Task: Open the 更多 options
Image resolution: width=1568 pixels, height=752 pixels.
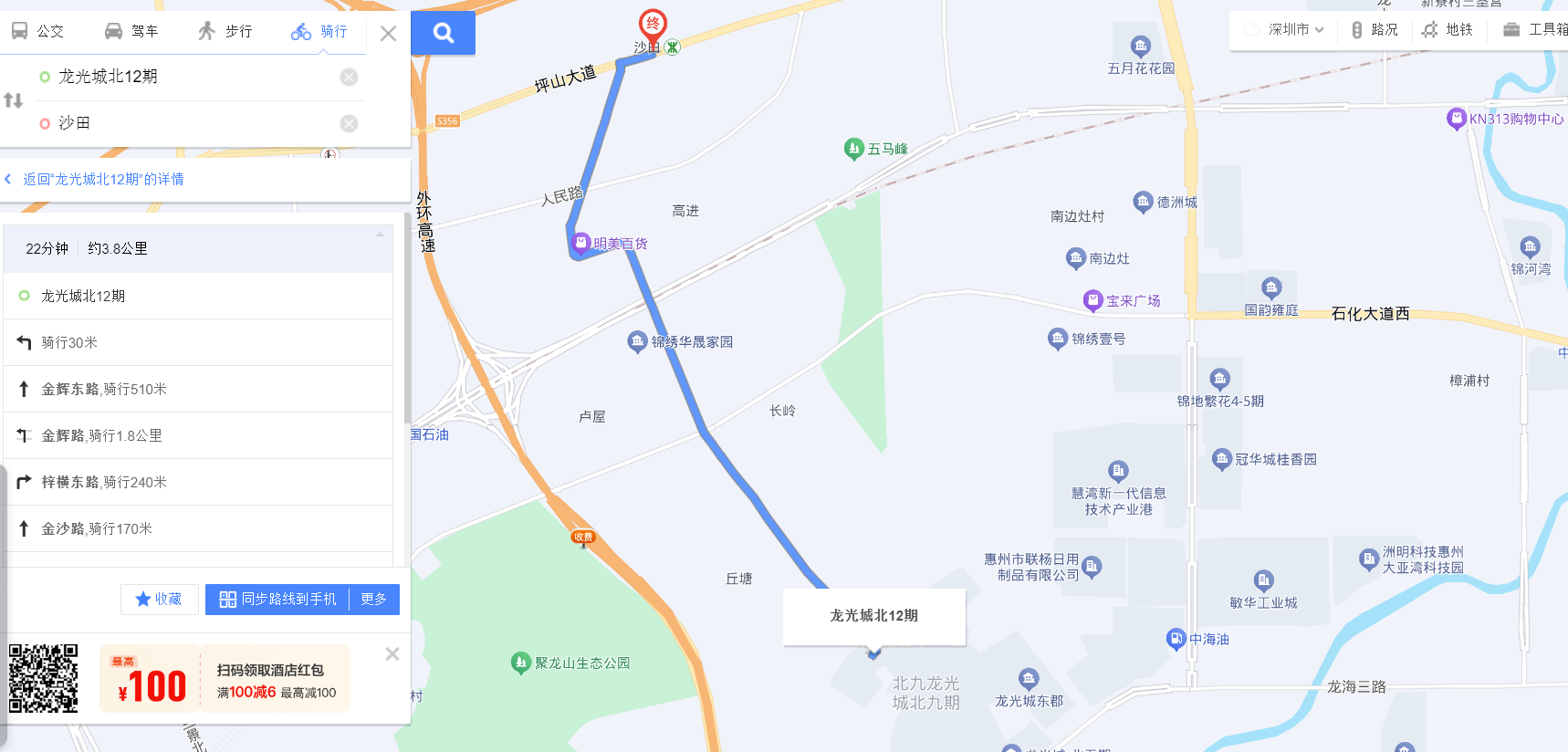Action: click(x=374, y=599)
